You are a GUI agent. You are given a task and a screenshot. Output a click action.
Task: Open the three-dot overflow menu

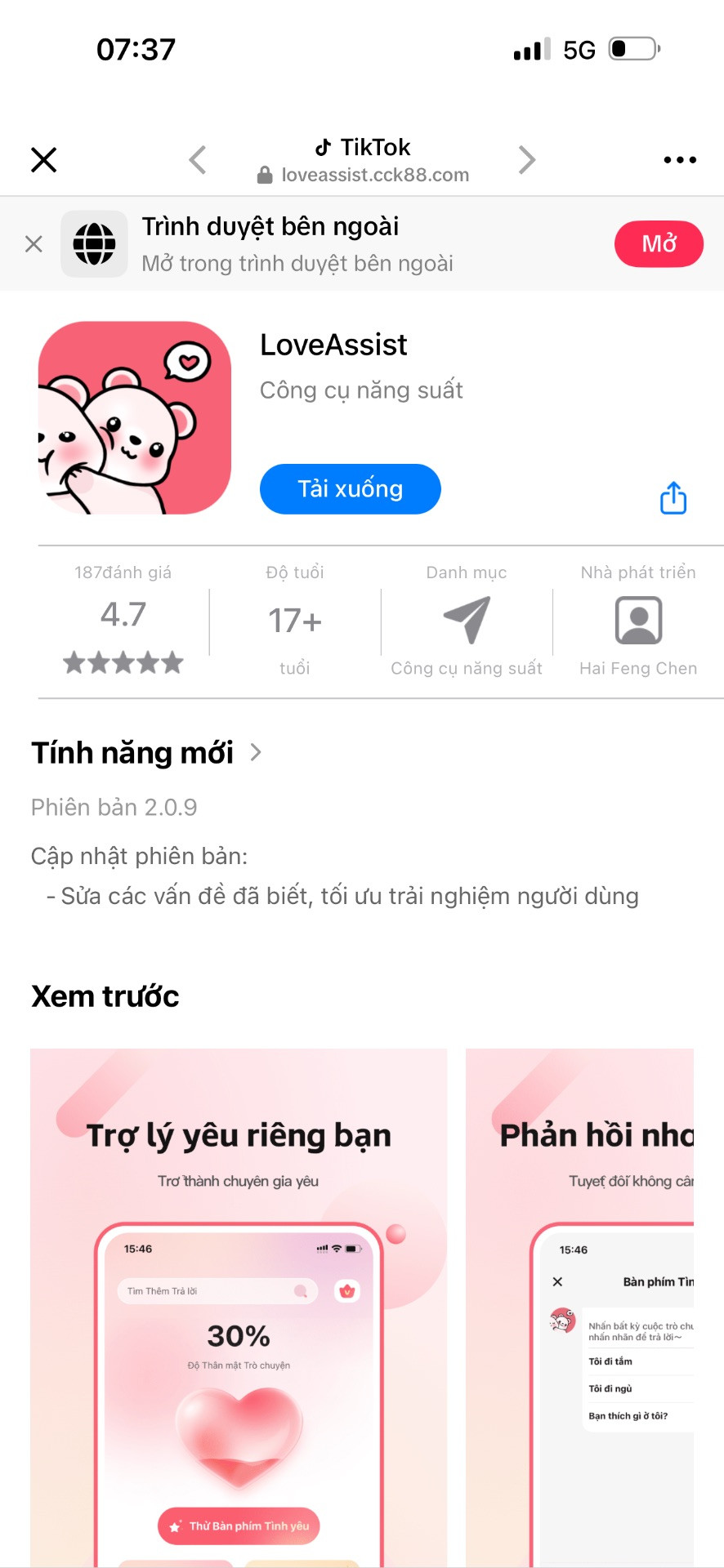coord(680,160)
